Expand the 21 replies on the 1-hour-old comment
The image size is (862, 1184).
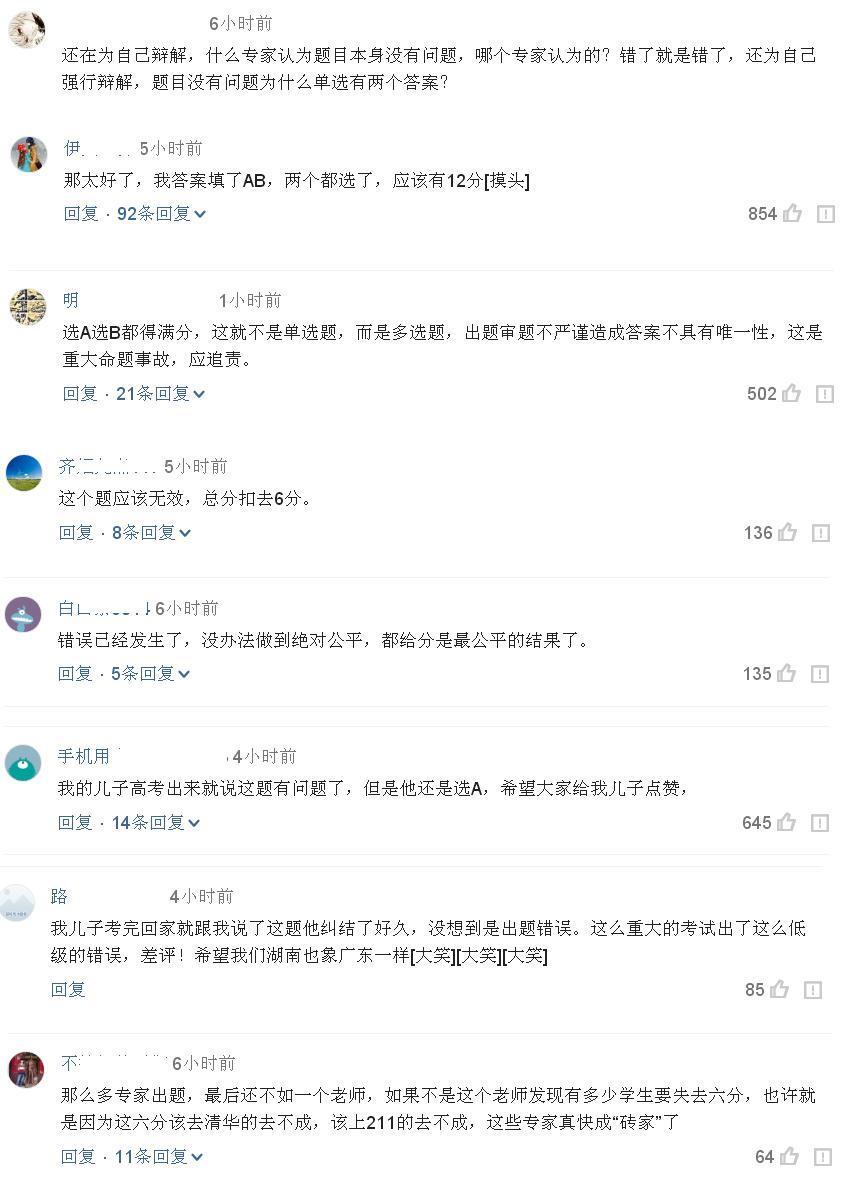click(161, 393)
